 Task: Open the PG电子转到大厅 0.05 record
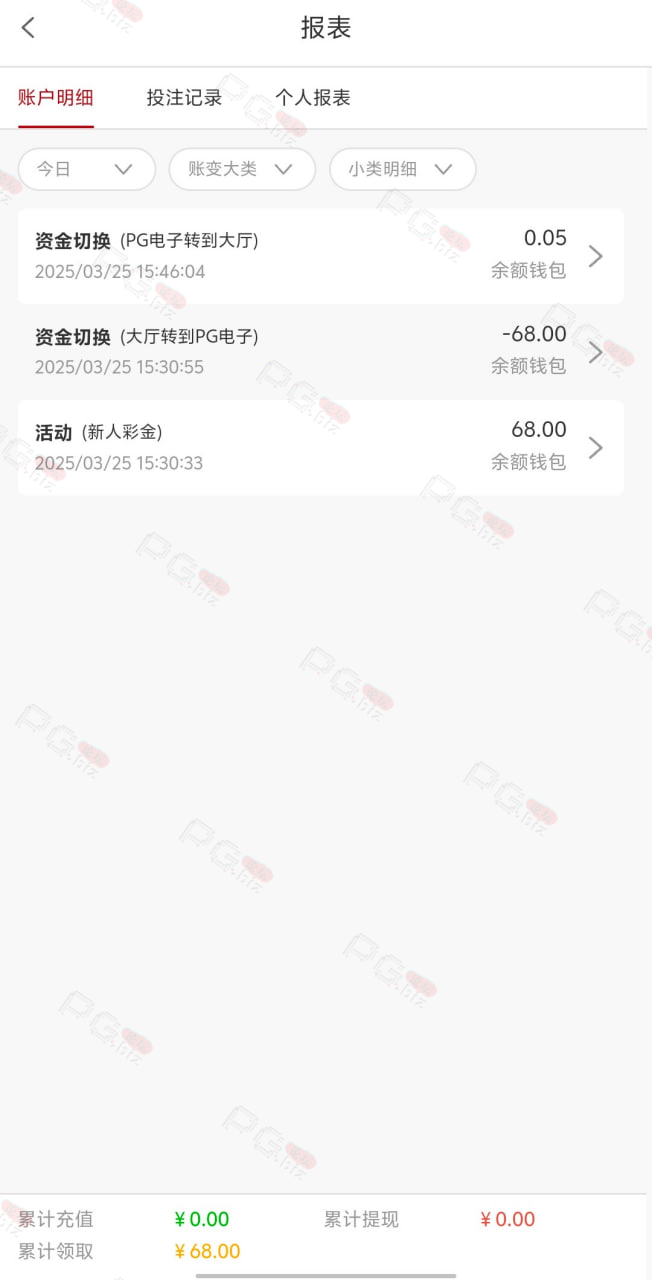pos(321,256)
